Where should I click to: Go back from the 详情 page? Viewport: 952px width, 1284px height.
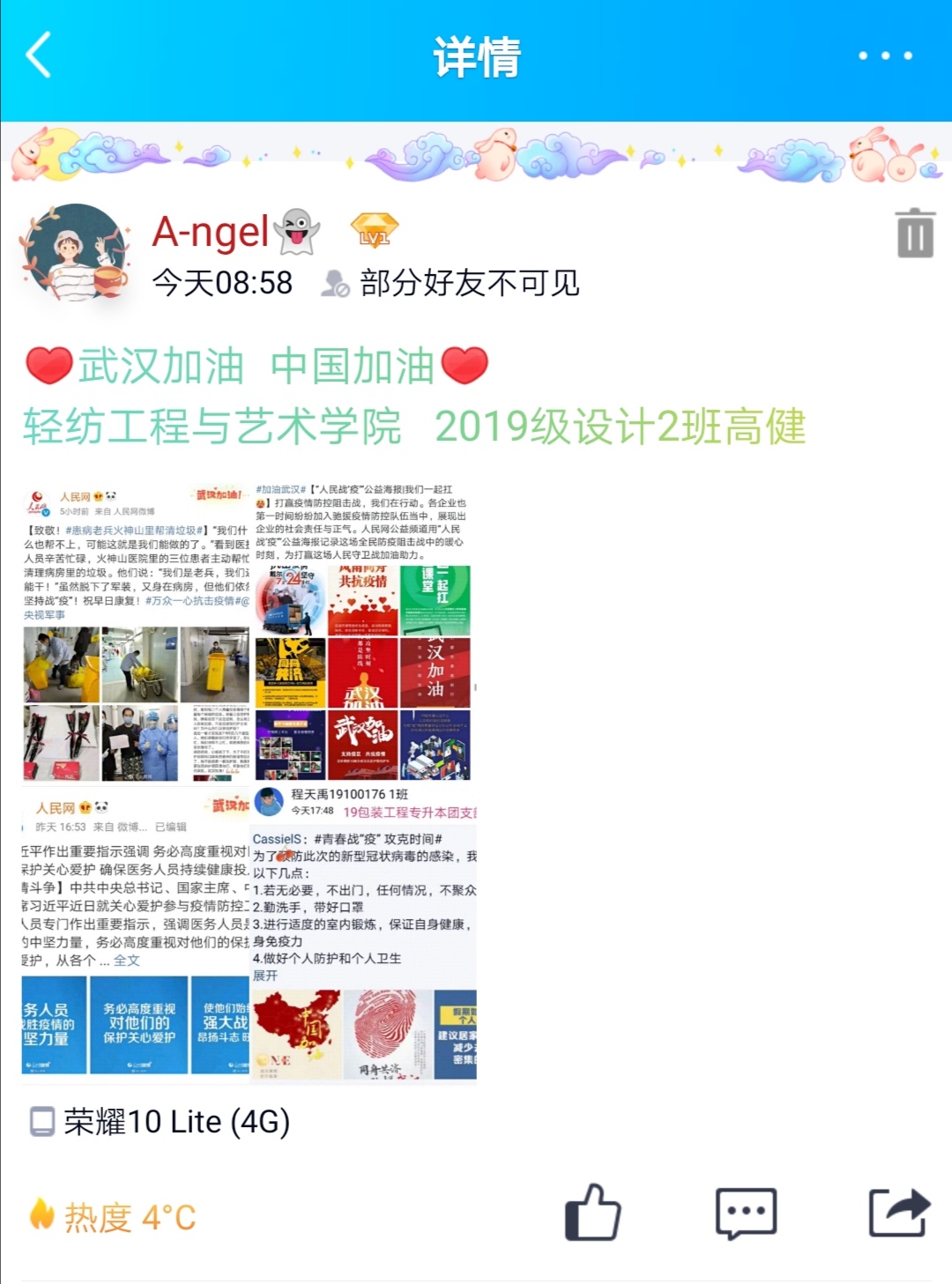click(39, 56)
